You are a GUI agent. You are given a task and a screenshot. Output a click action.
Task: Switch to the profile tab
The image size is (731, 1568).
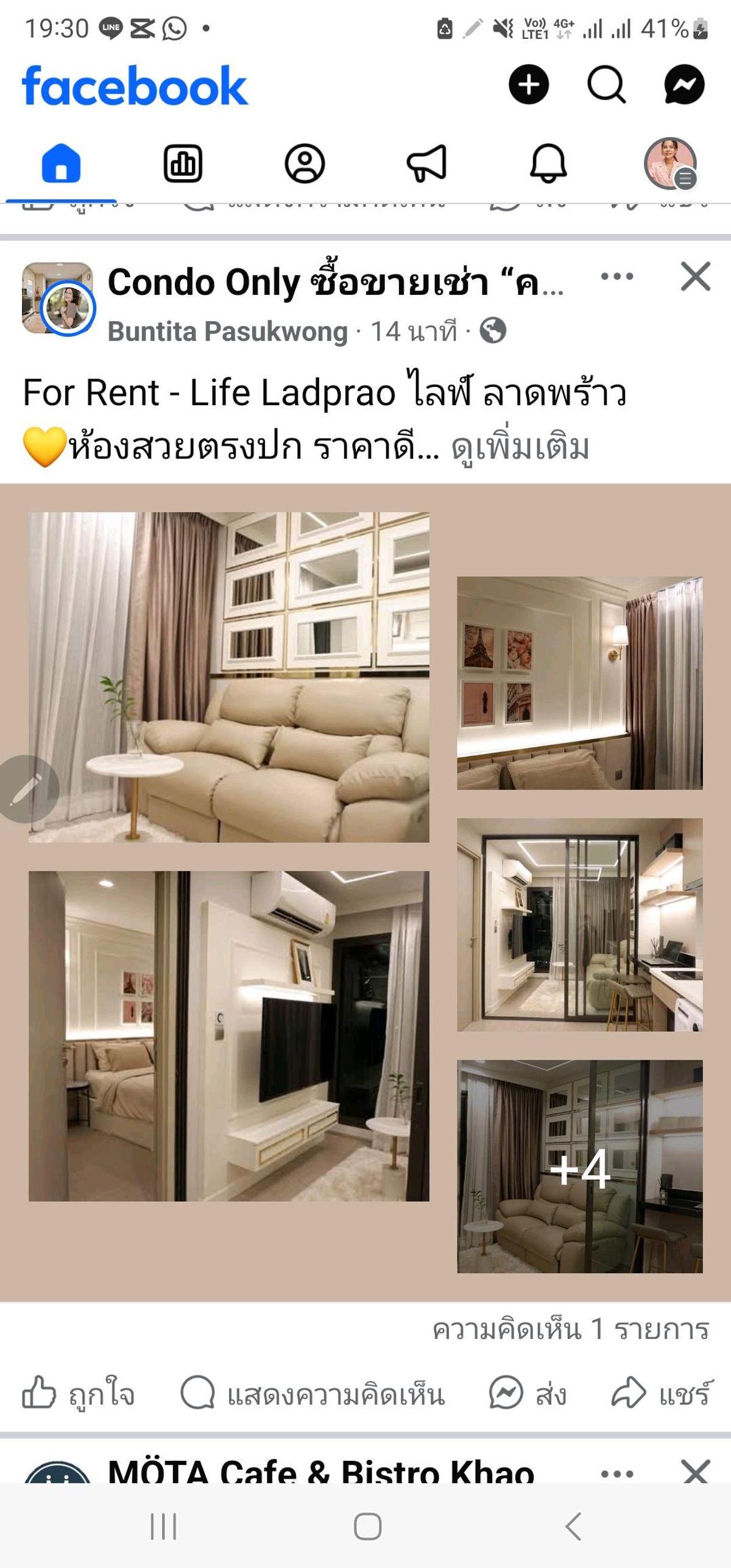tap(305, 163)
